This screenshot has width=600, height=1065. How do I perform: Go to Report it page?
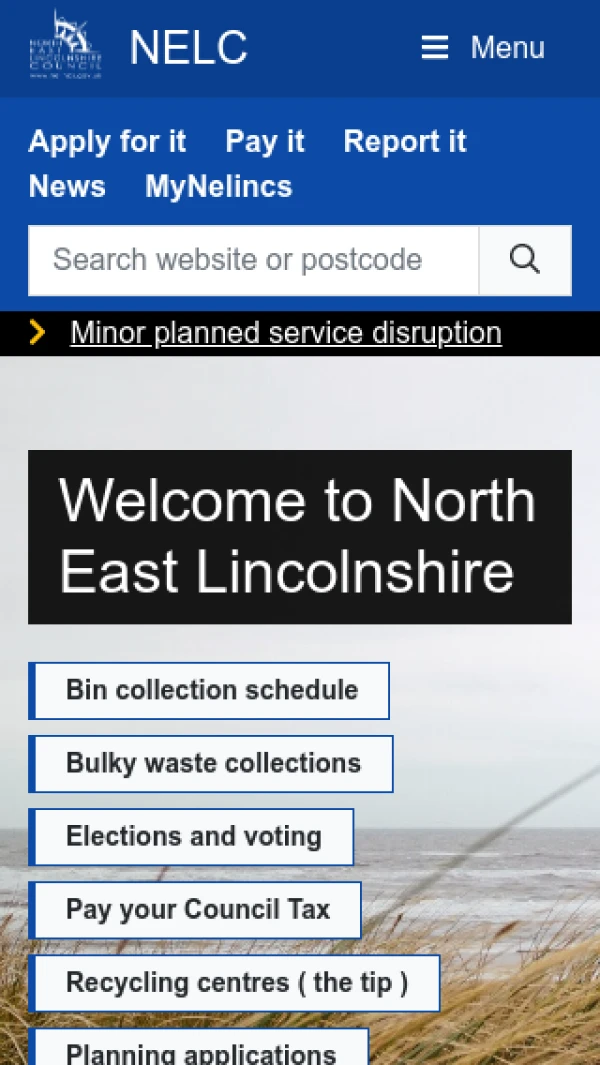[x=405, y=142]
